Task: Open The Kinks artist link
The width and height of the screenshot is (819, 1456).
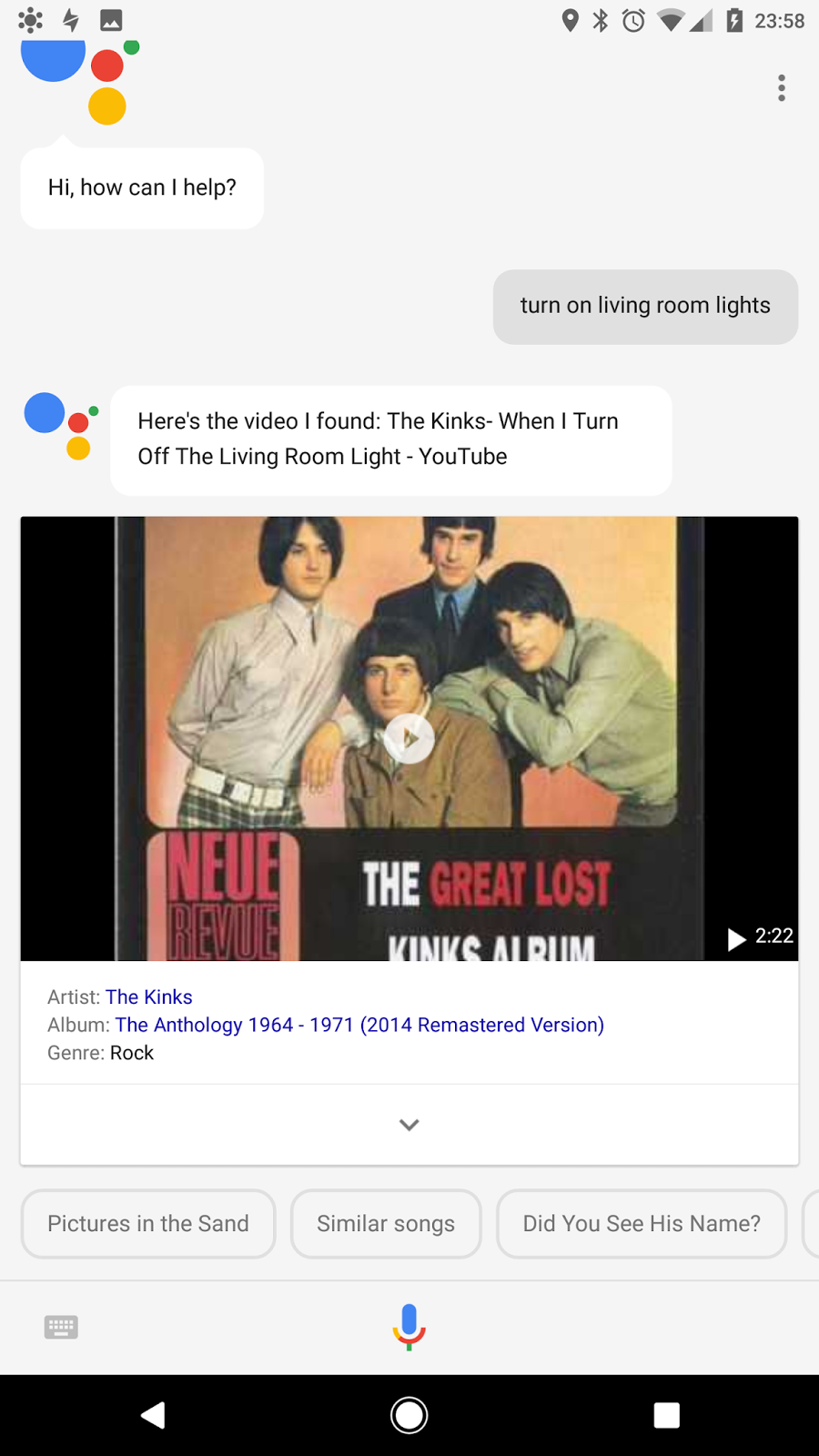Action: [x=148, y=996]
